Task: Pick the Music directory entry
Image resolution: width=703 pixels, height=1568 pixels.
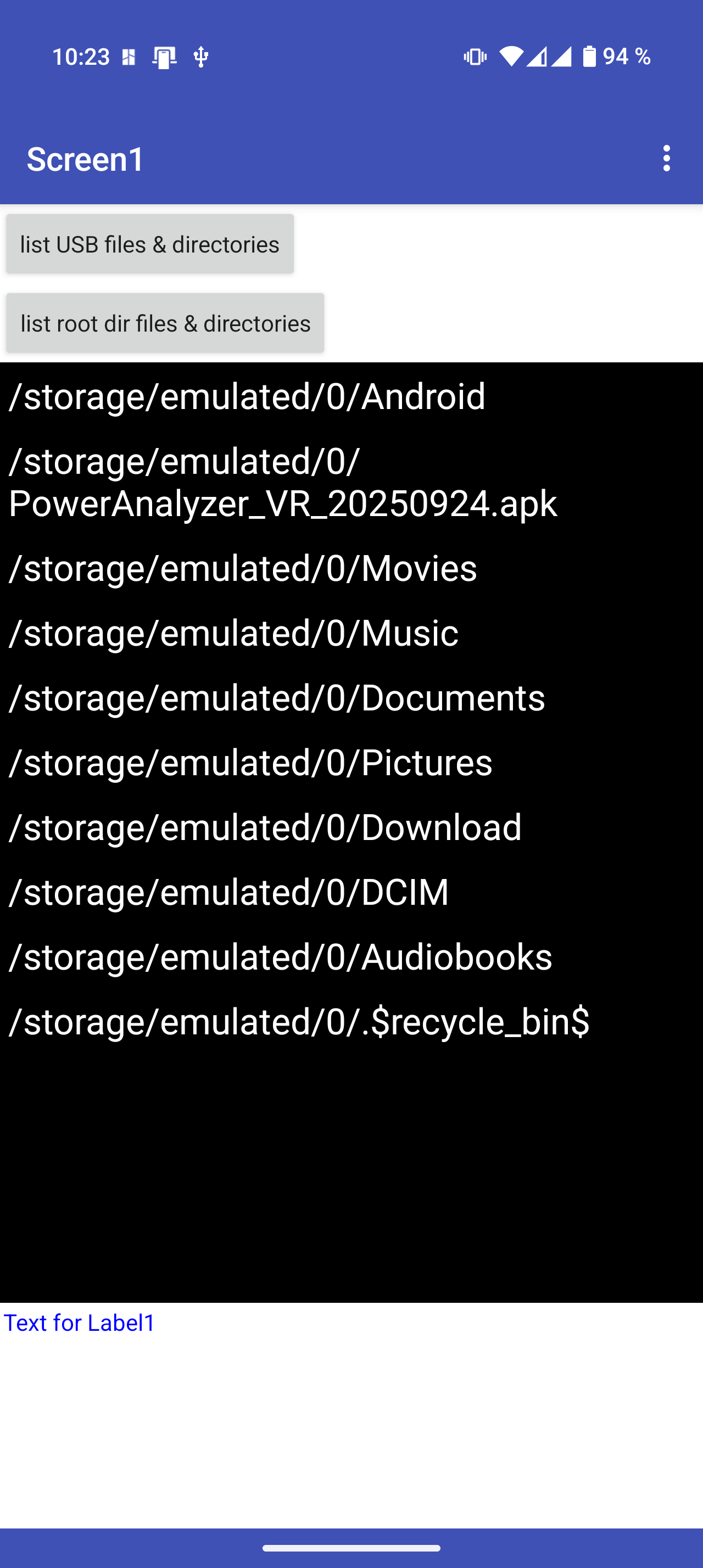Action: [234, 632]
